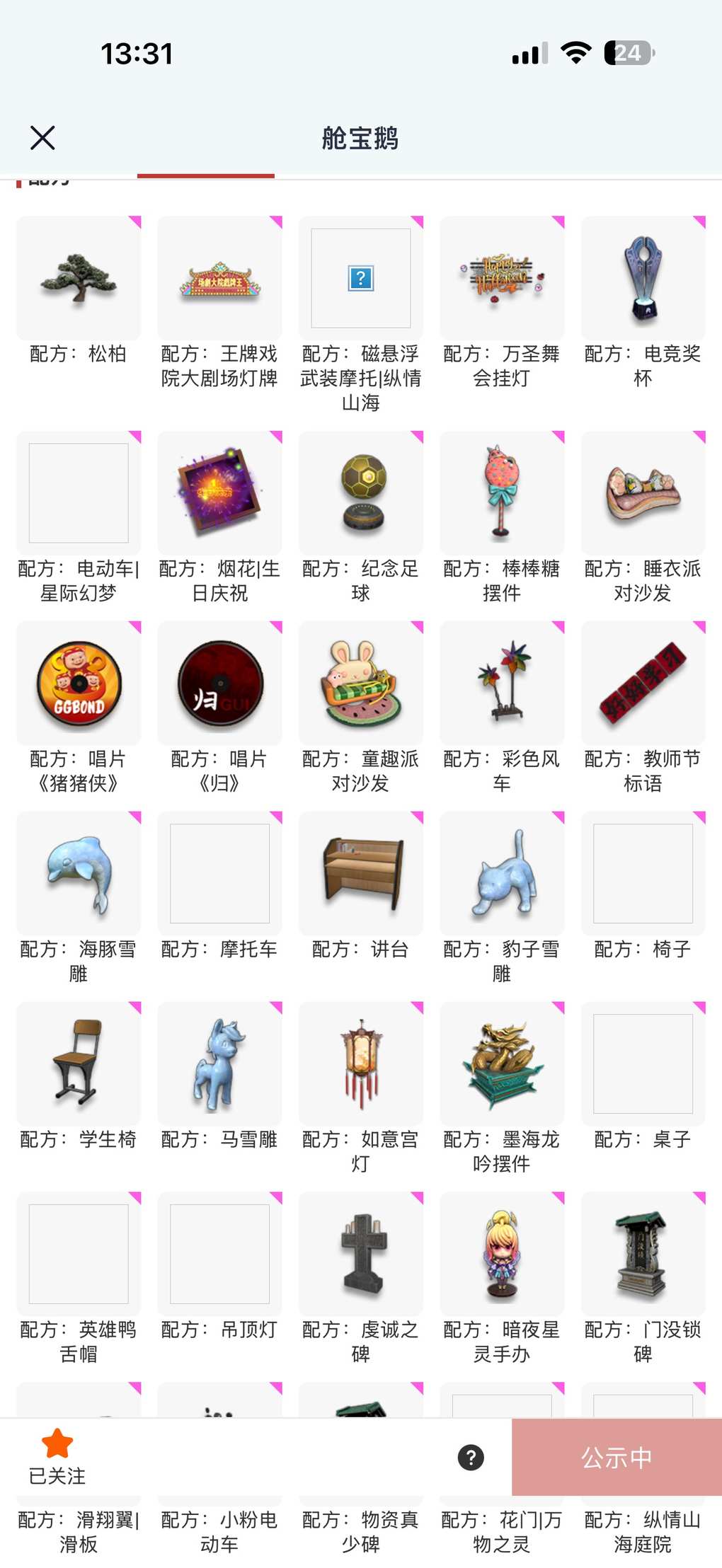
Task: Open the question mark help icon
Action: click(471, 1457)
